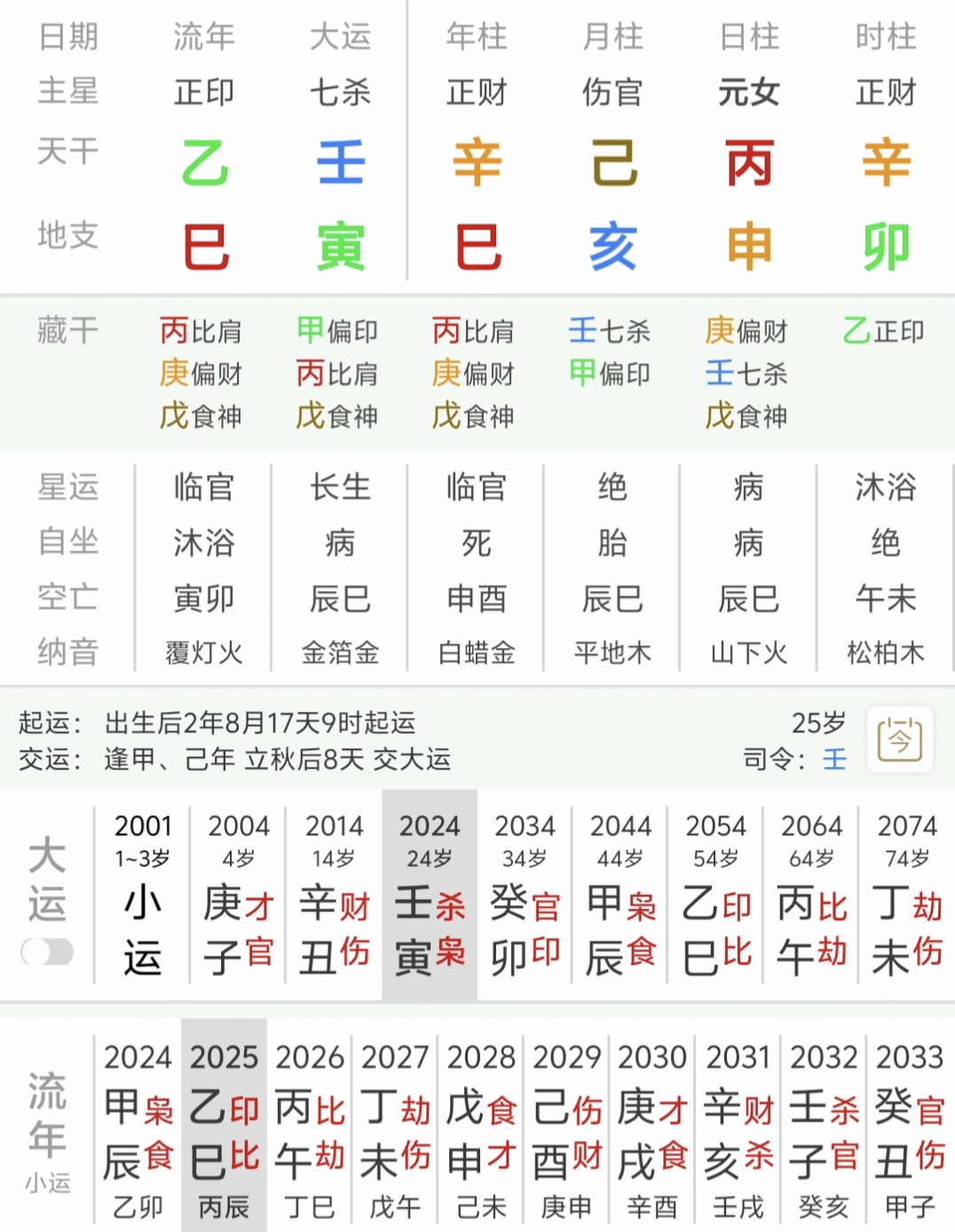Viewport: 955px width, 1232px height.
Task: Tap the 今 calendar icon to jump to today
Action: [900, 738]
